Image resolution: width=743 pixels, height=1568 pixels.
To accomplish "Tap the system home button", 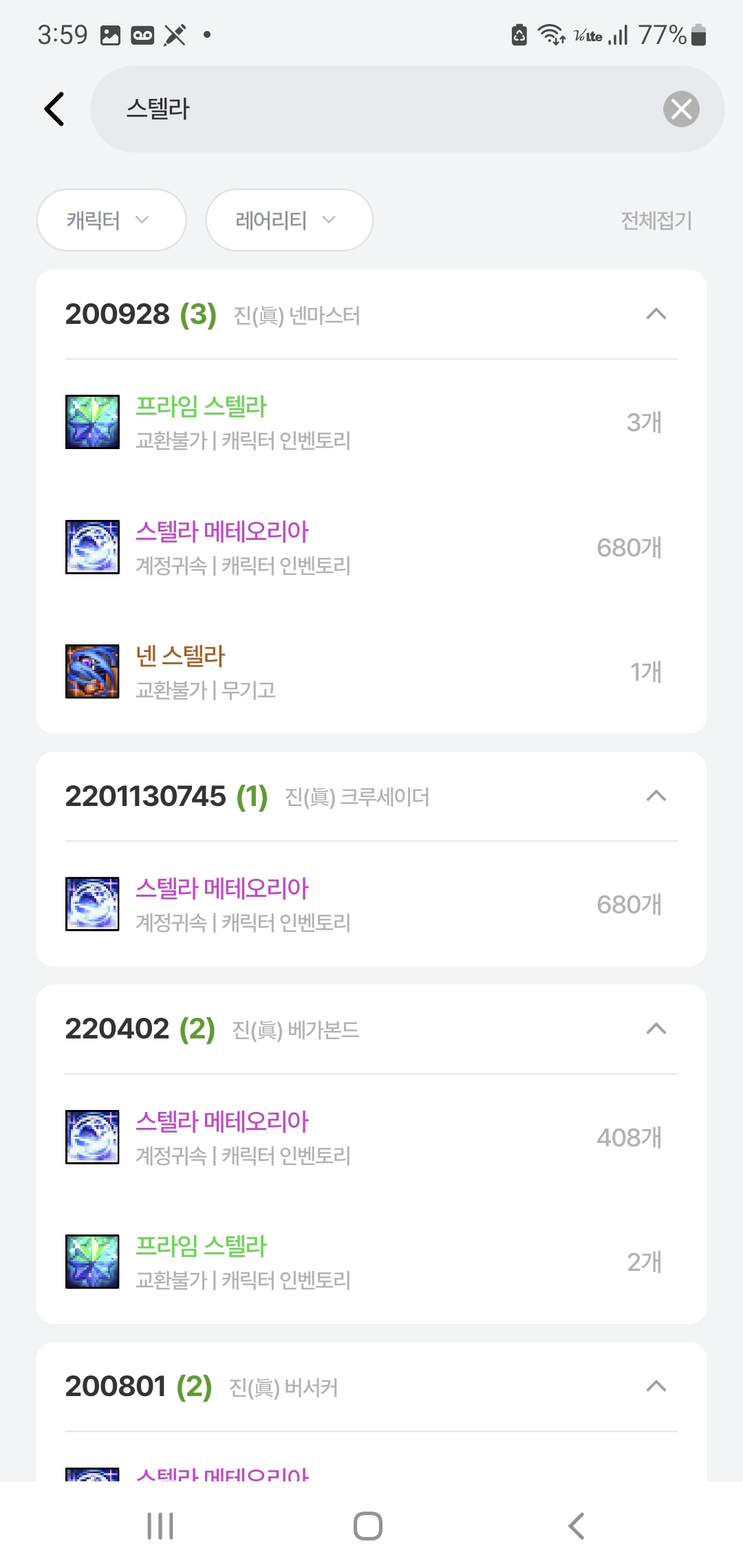I will tap(368, 1526).
